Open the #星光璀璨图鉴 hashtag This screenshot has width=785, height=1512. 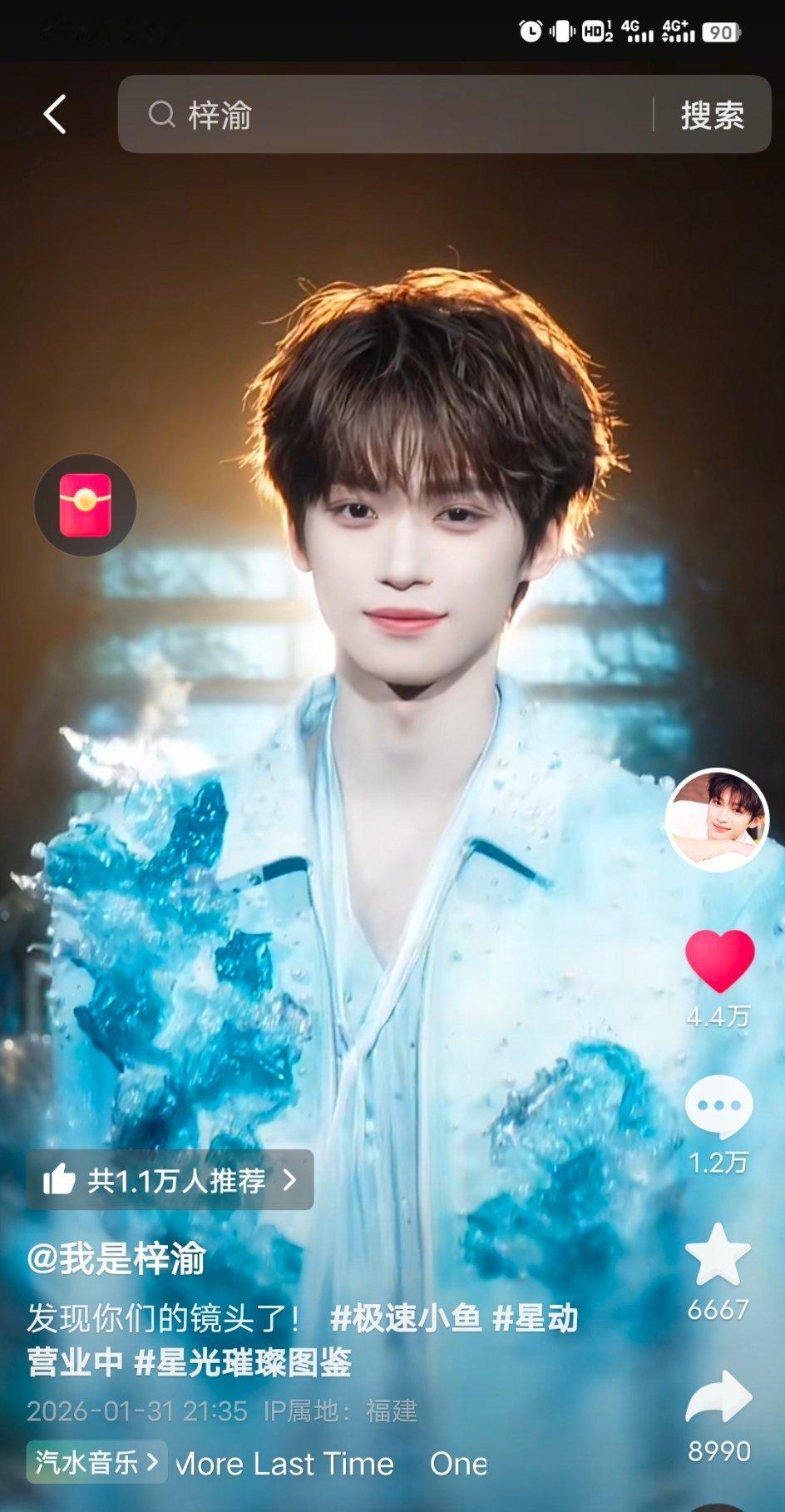click(242, 1362)
